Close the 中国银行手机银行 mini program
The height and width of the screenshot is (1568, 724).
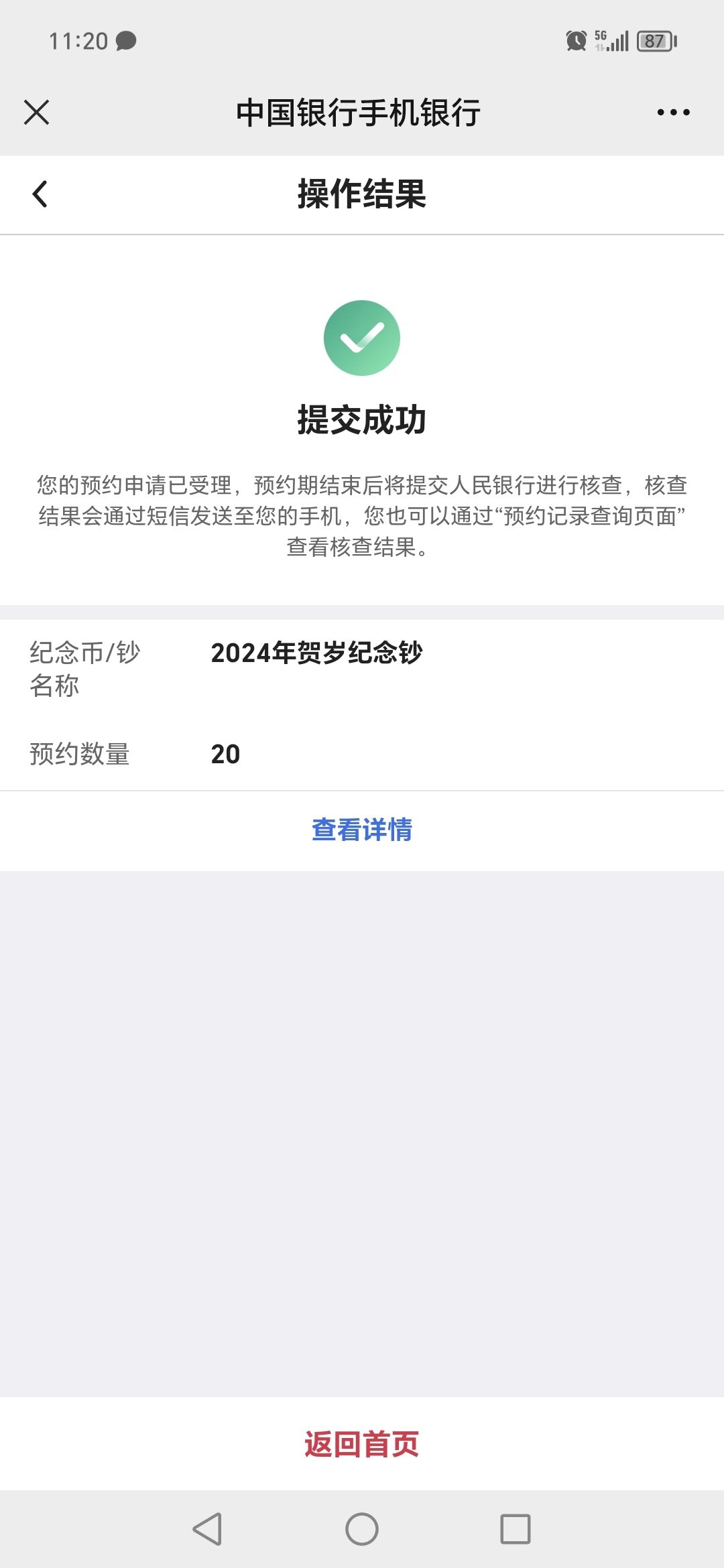tap(37, 112)
